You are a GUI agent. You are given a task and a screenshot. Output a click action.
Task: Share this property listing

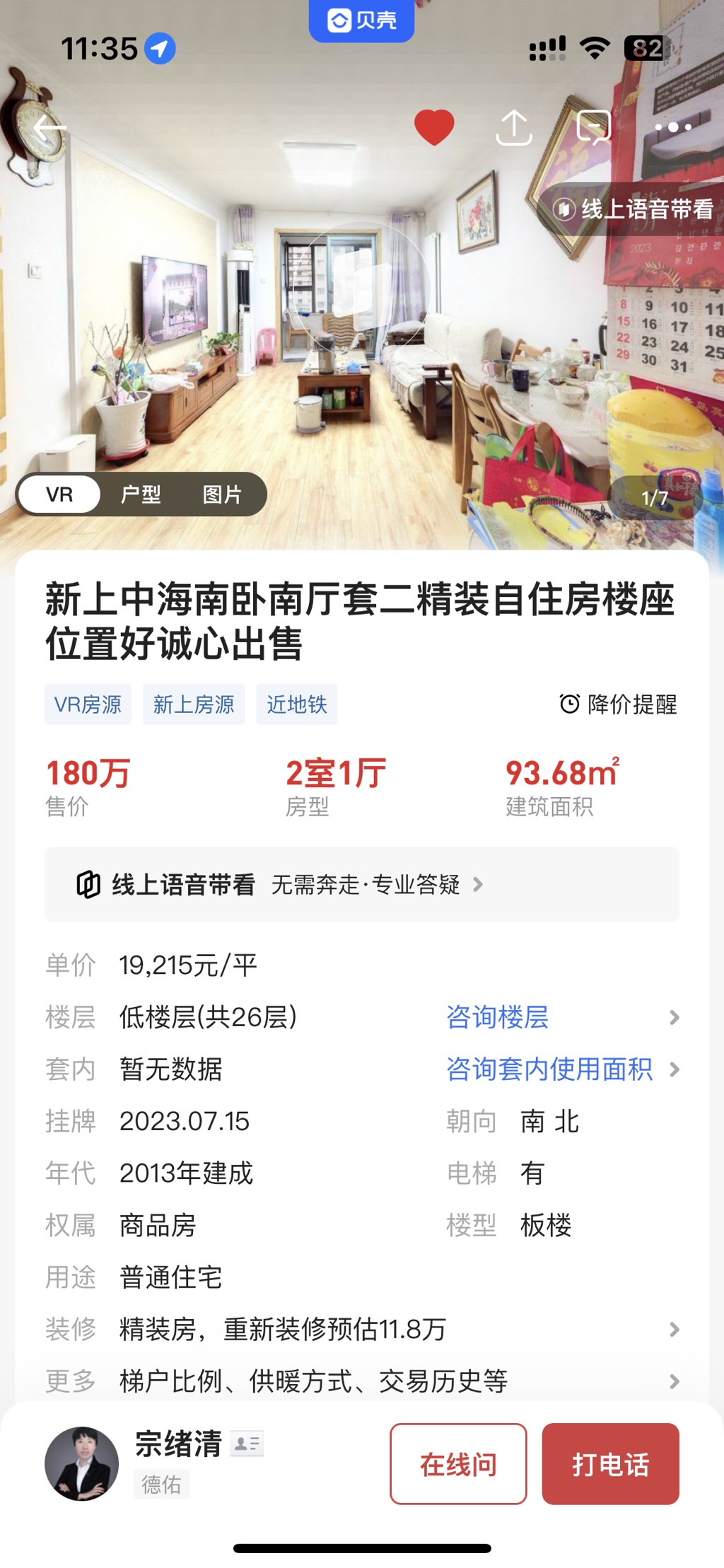click(514, 128)
